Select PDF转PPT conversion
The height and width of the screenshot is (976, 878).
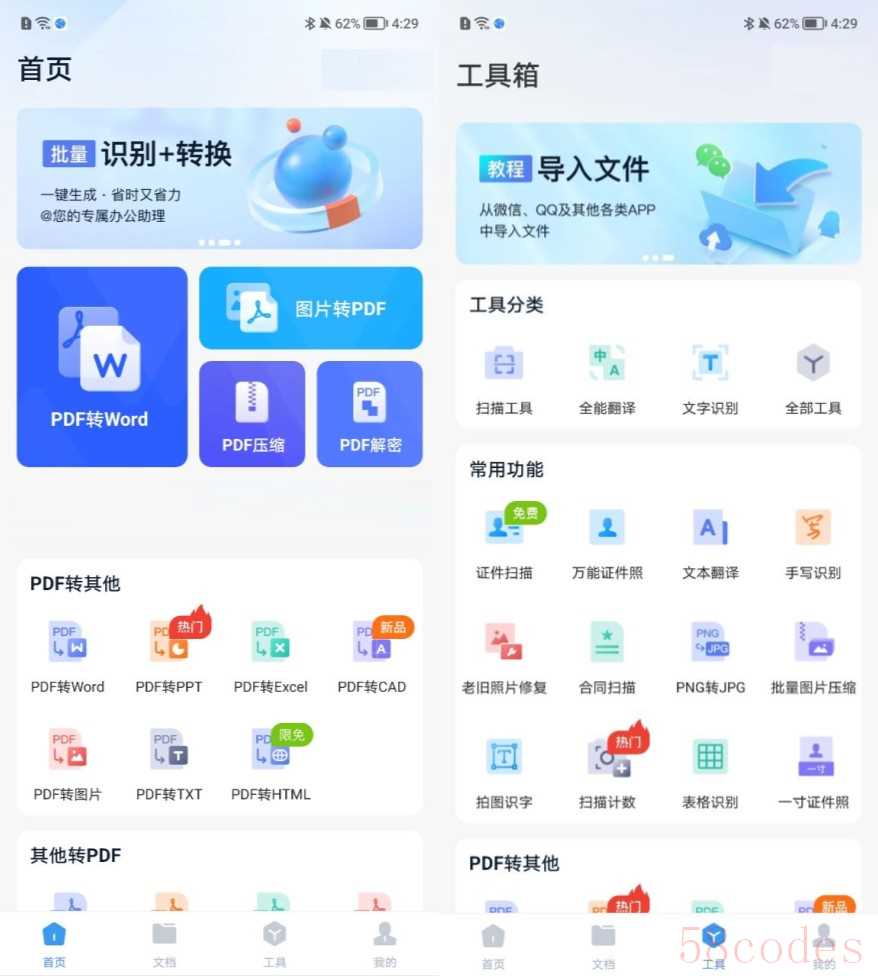pos(169,653)
